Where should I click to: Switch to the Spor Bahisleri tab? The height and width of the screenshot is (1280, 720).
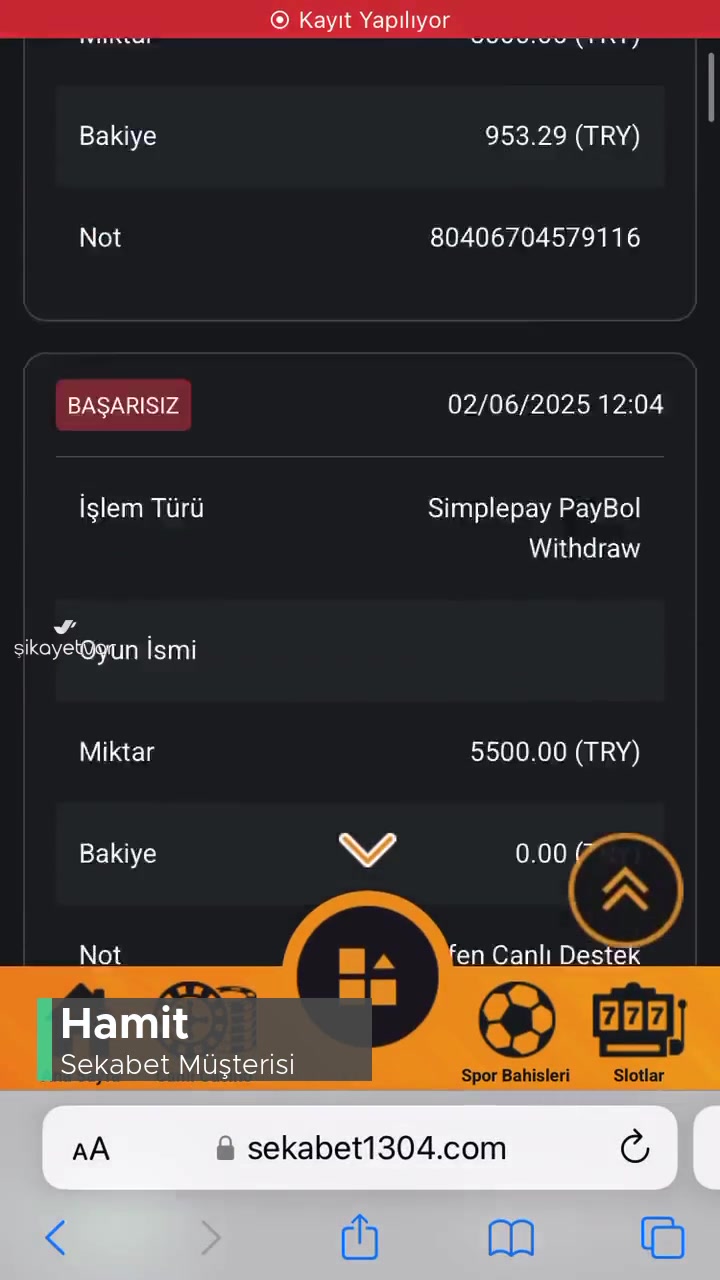515,1075
